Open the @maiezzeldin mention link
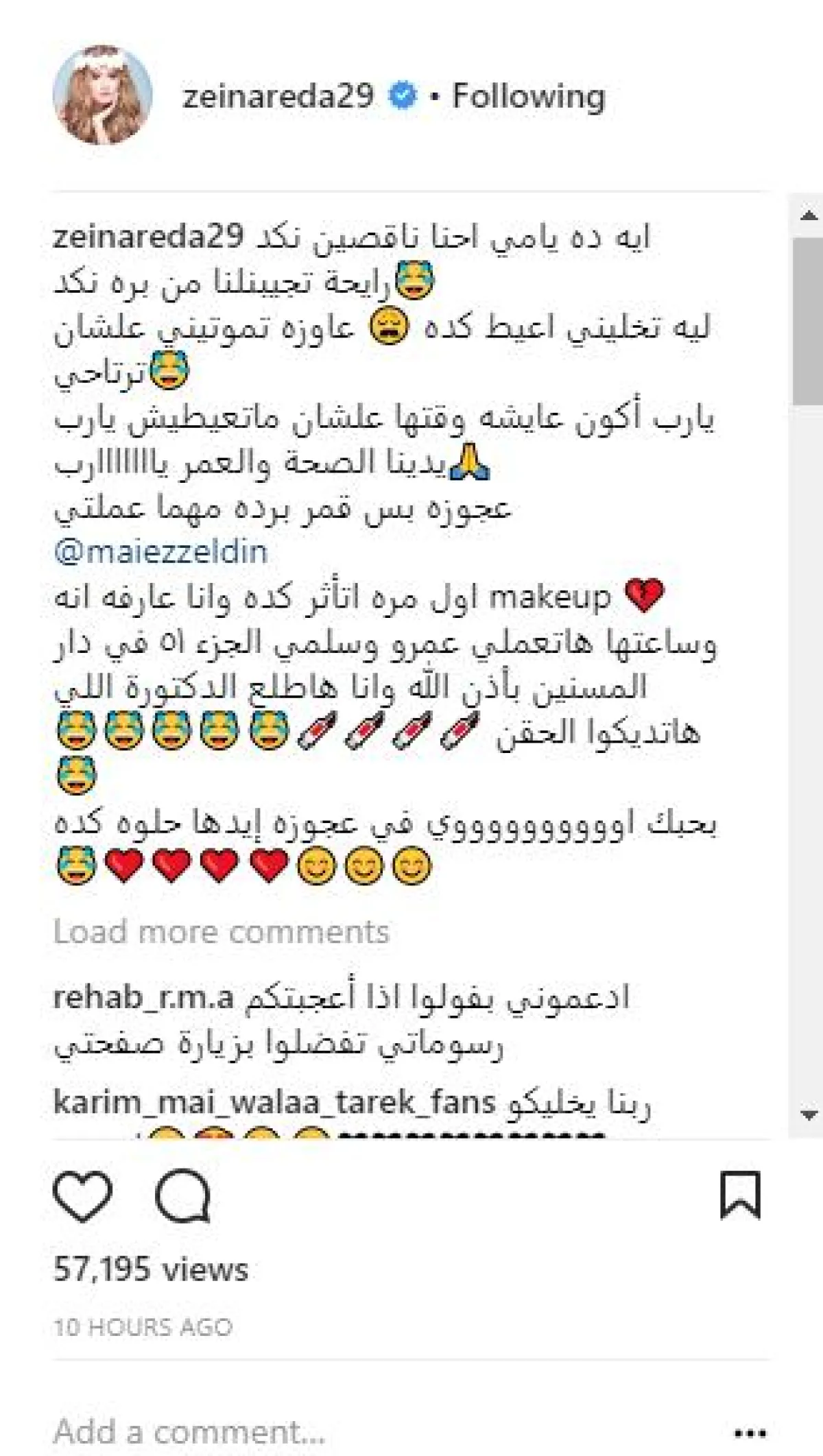 coord(160,553)
